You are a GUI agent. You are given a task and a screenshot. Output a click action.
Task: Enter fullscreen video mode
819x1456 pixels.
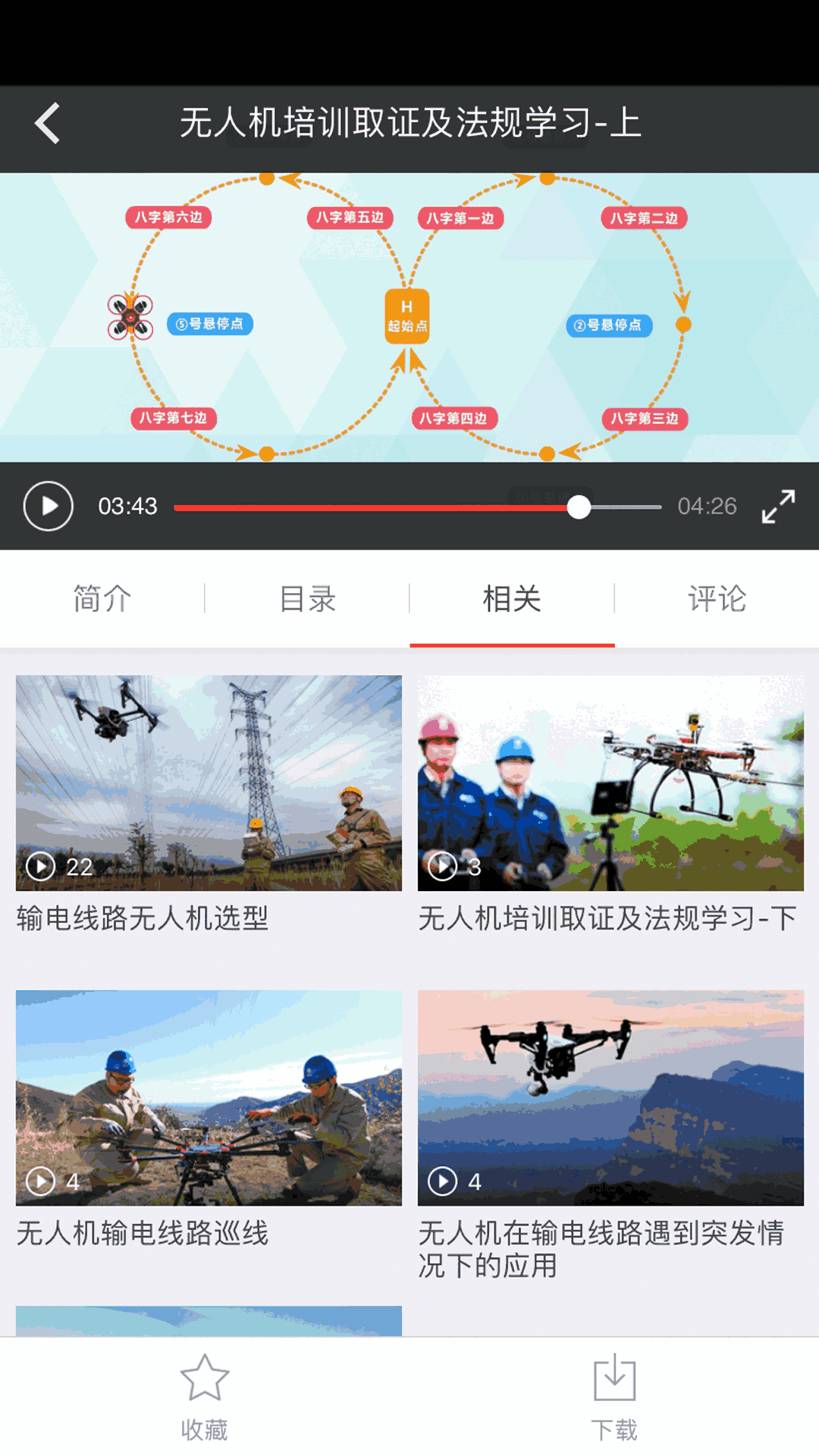click(778, 506)
